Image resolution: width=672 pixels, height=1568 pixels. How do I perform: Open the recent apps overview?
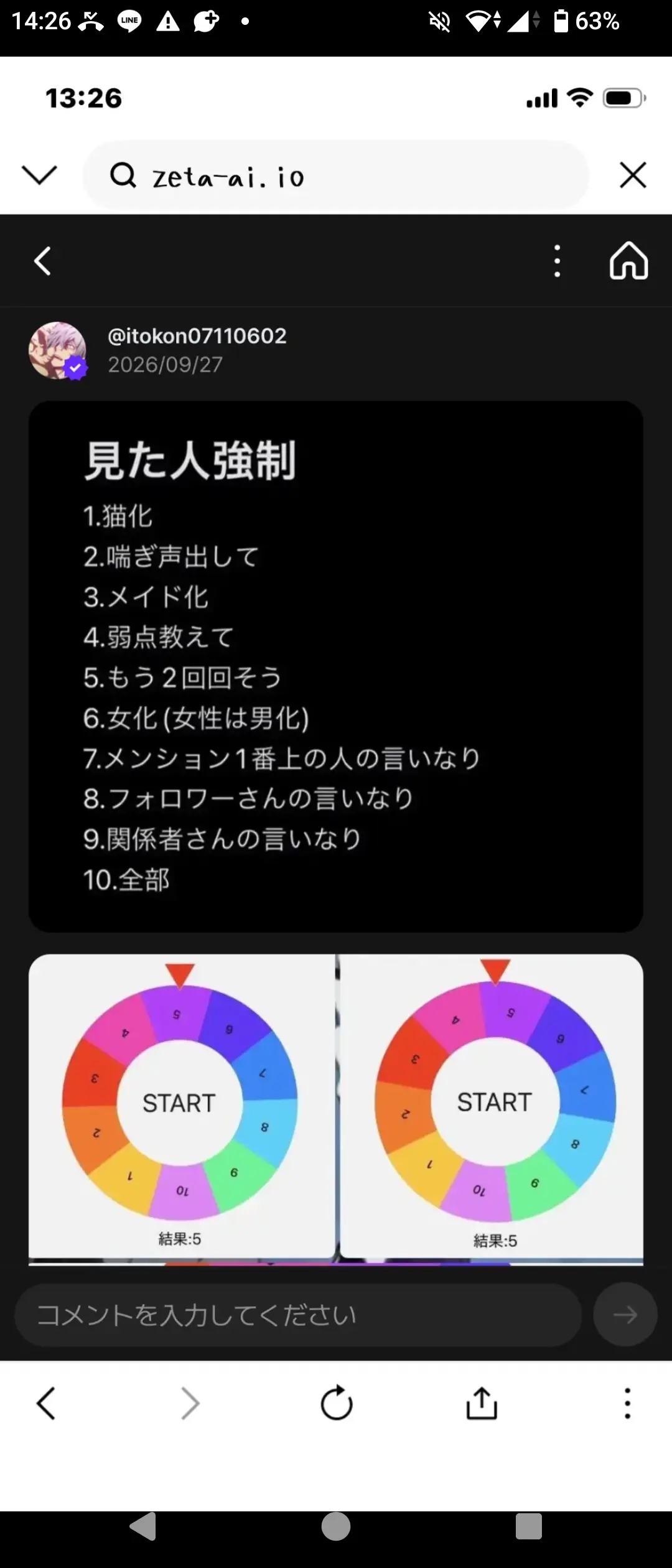(529, 1526)
